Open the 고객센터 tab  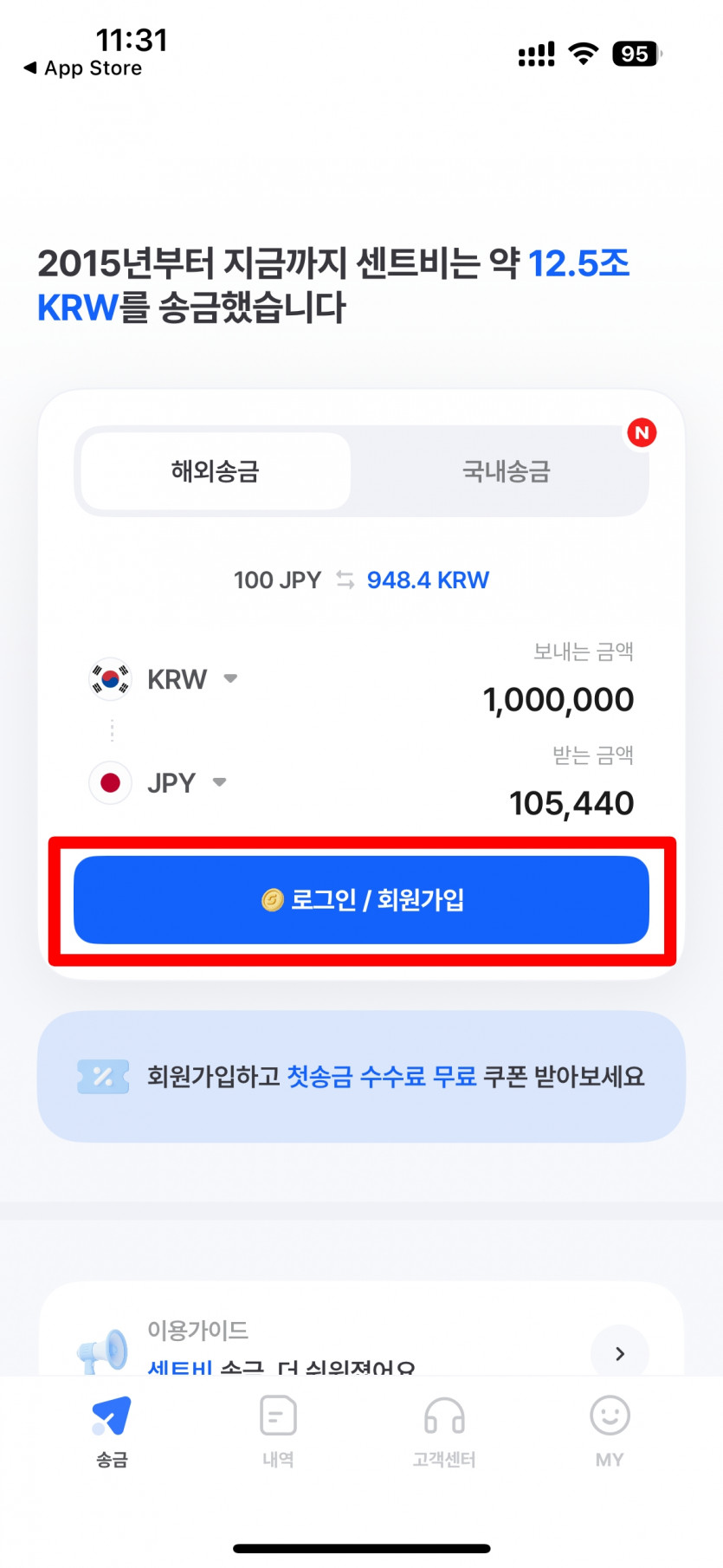(444, 1431)
